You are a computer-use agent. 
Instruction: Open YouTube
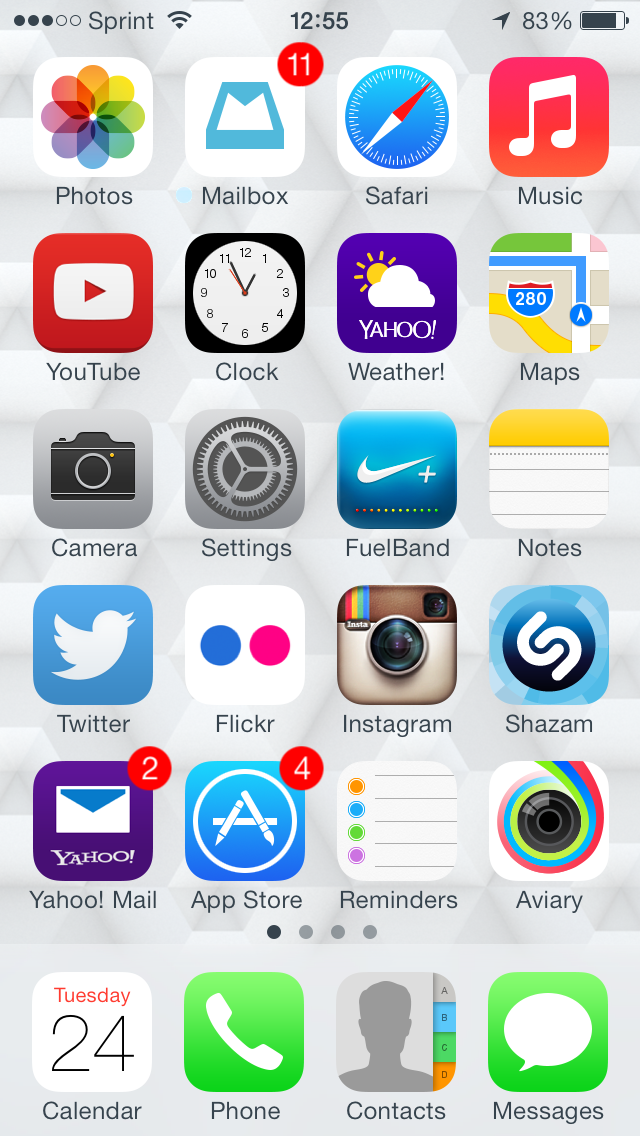point(93,293)
